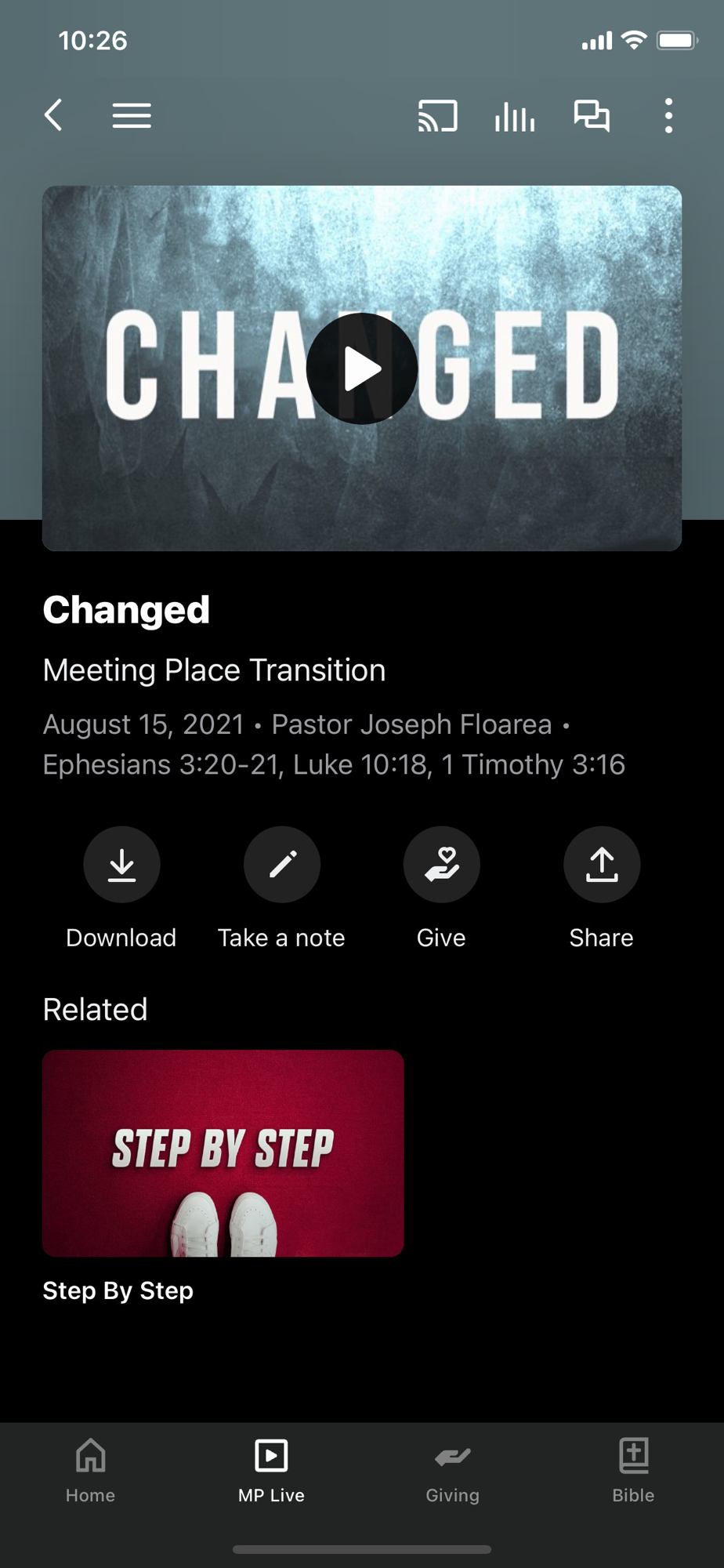
Task: Cast the sermon to another device
Action: click(x=437, y=116)
